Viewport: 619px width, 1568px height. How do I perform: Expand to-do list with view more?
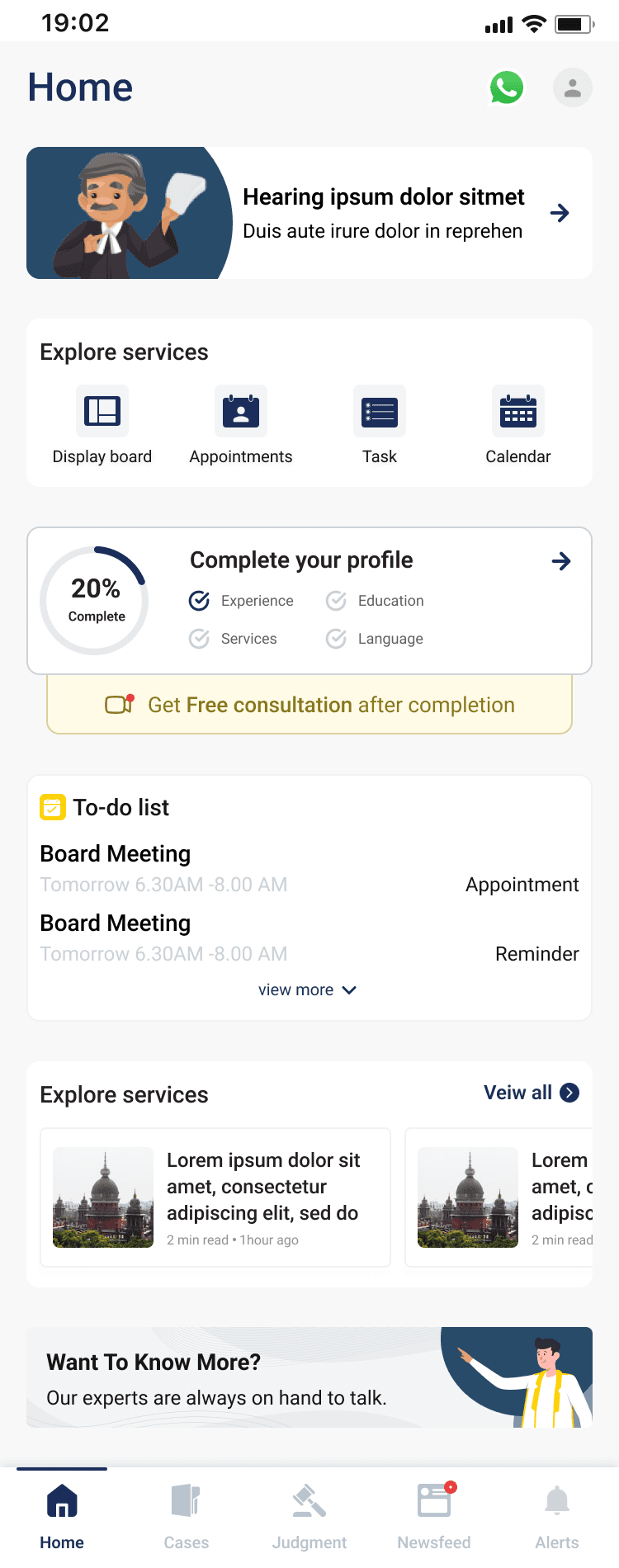click(x=307, y=989)
